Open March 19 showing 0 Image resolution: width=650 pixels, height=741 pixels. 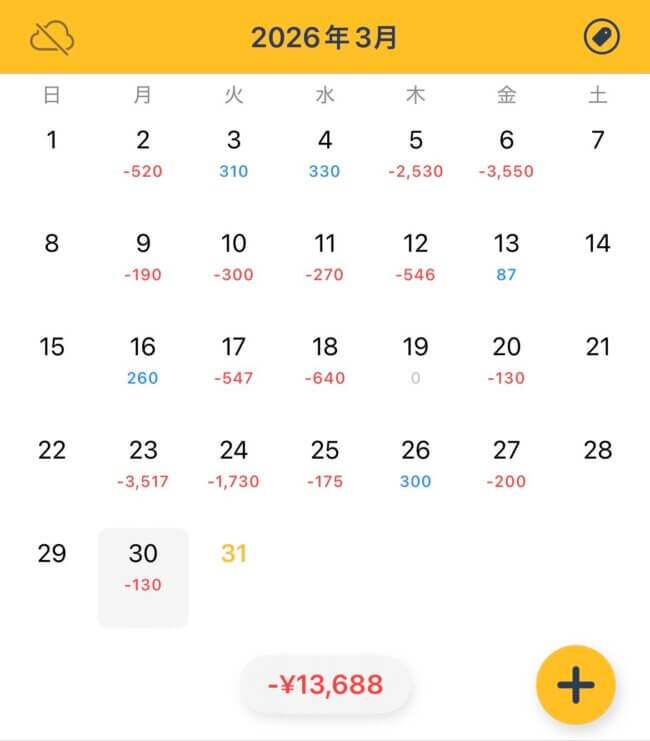coord(415,360)
